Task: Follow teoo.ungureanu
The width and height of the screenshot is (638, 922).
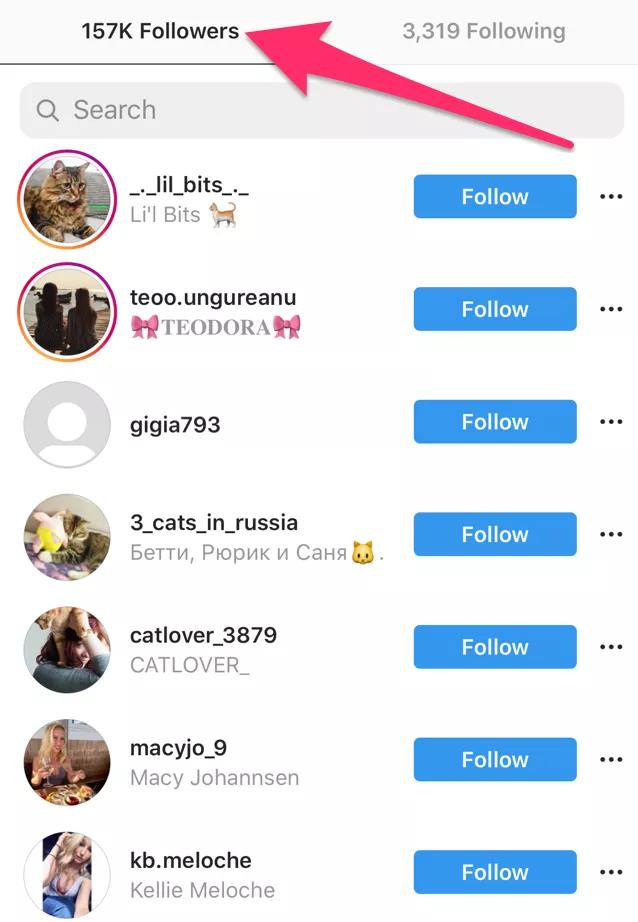Action: point(495,309)
